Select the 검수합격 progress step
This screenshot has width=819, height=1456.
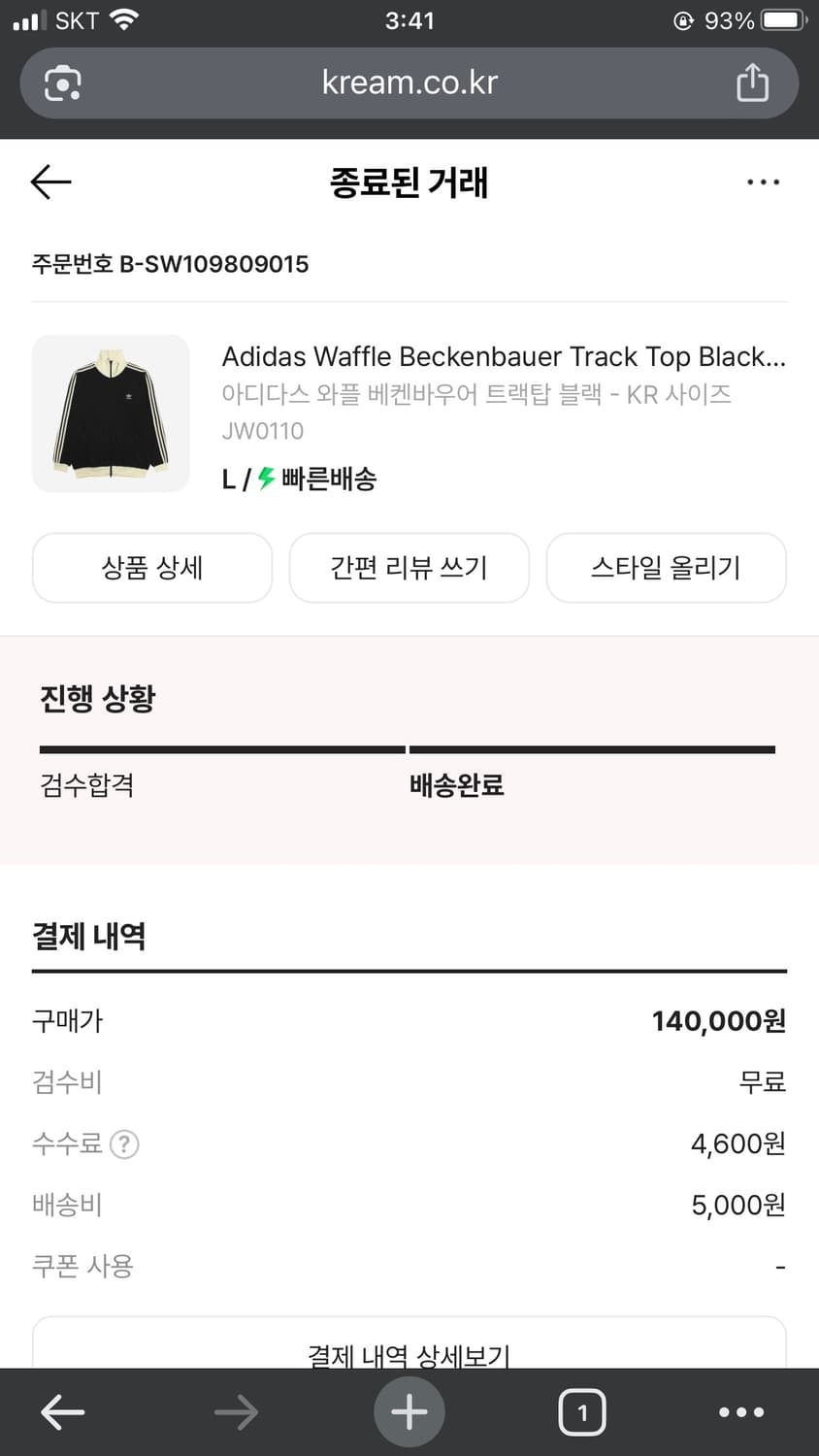tap(87, 784)
